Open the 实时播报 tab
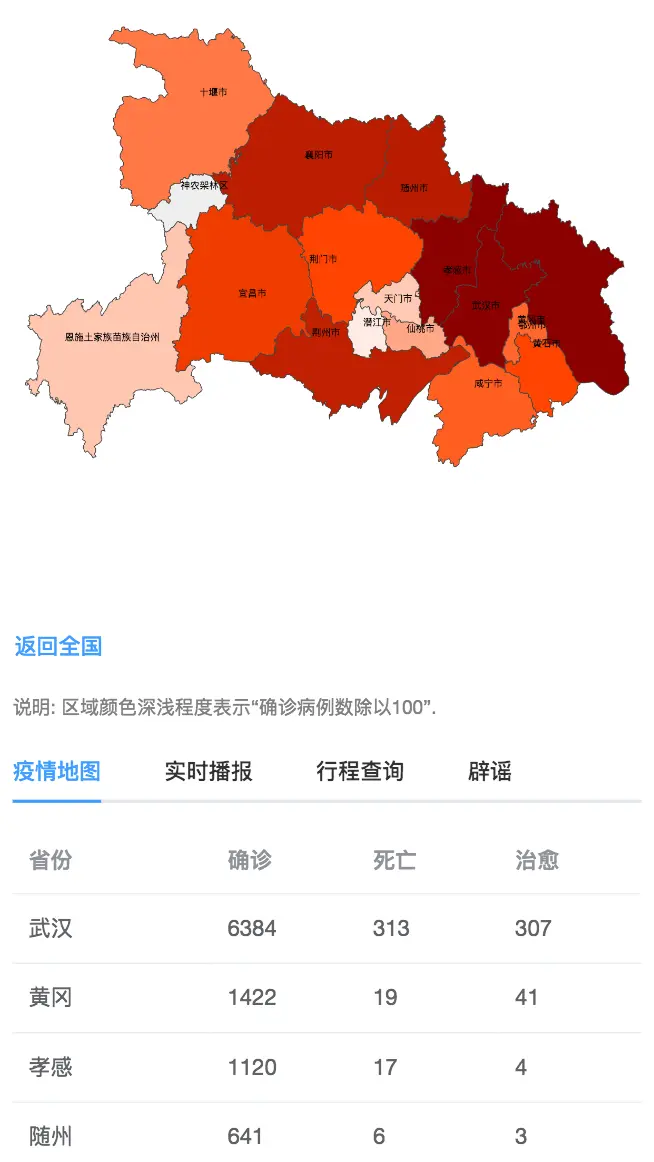 point(208,771)
